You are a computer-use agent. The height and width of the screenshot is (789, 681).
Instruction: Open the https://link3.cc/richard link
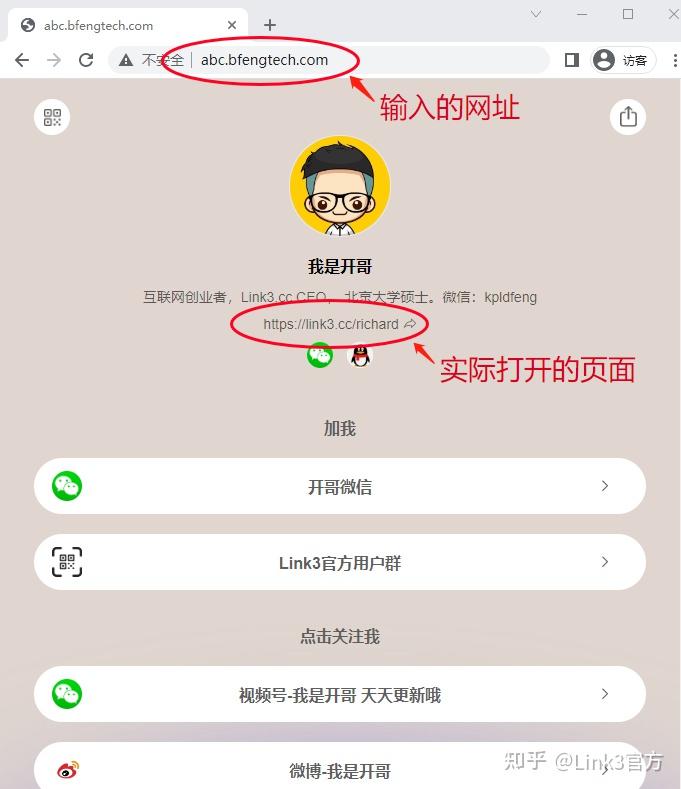pos(339,324)
